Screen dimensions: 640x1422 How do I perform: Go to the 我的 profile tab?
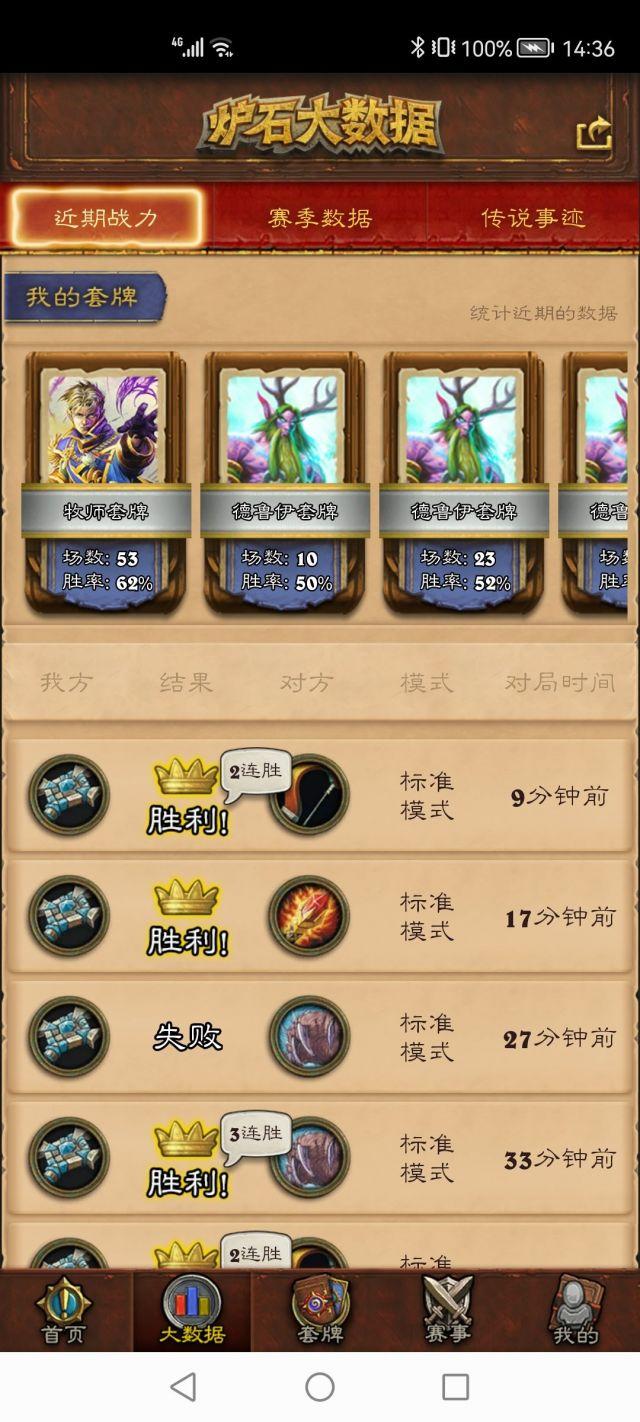pos(575,1311)
